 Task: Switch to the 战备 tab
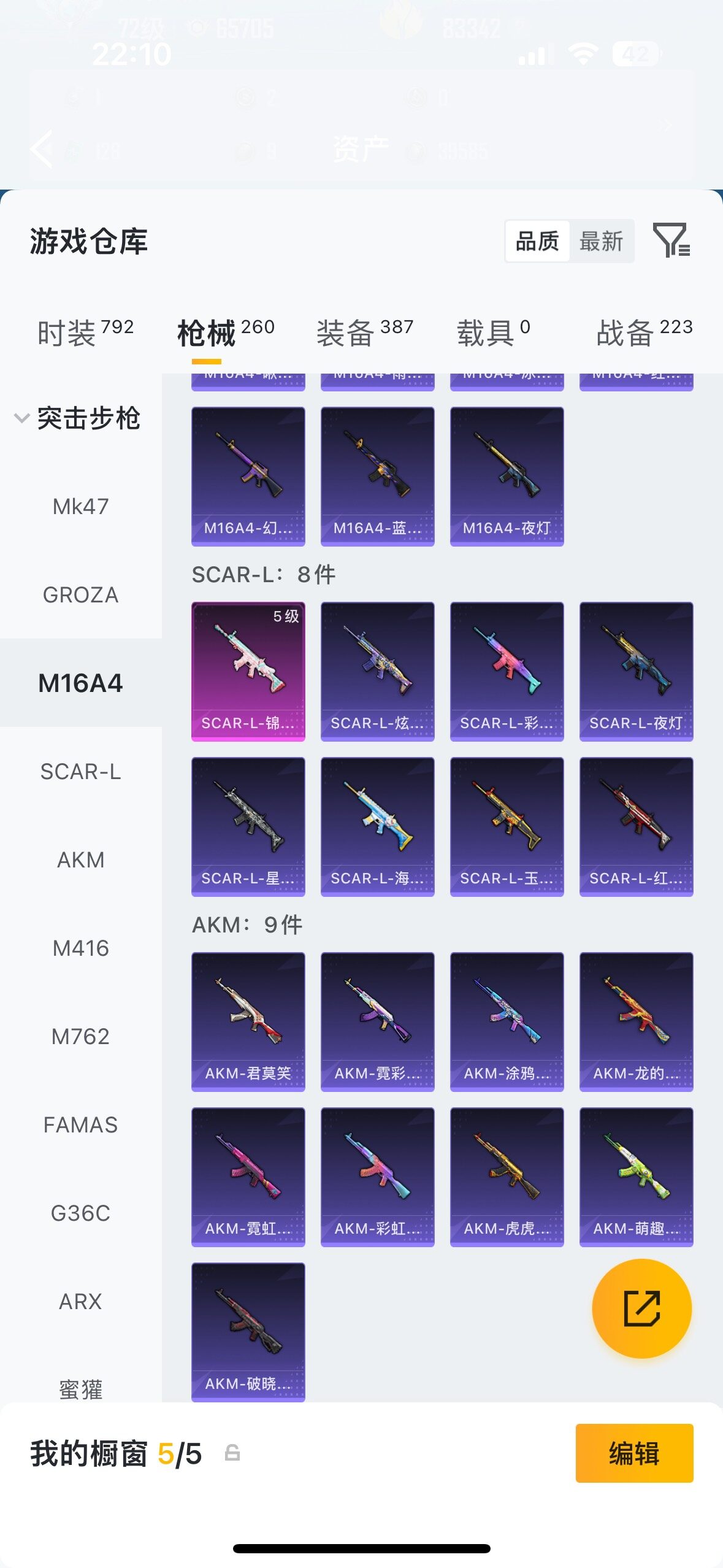click(645, 332)
